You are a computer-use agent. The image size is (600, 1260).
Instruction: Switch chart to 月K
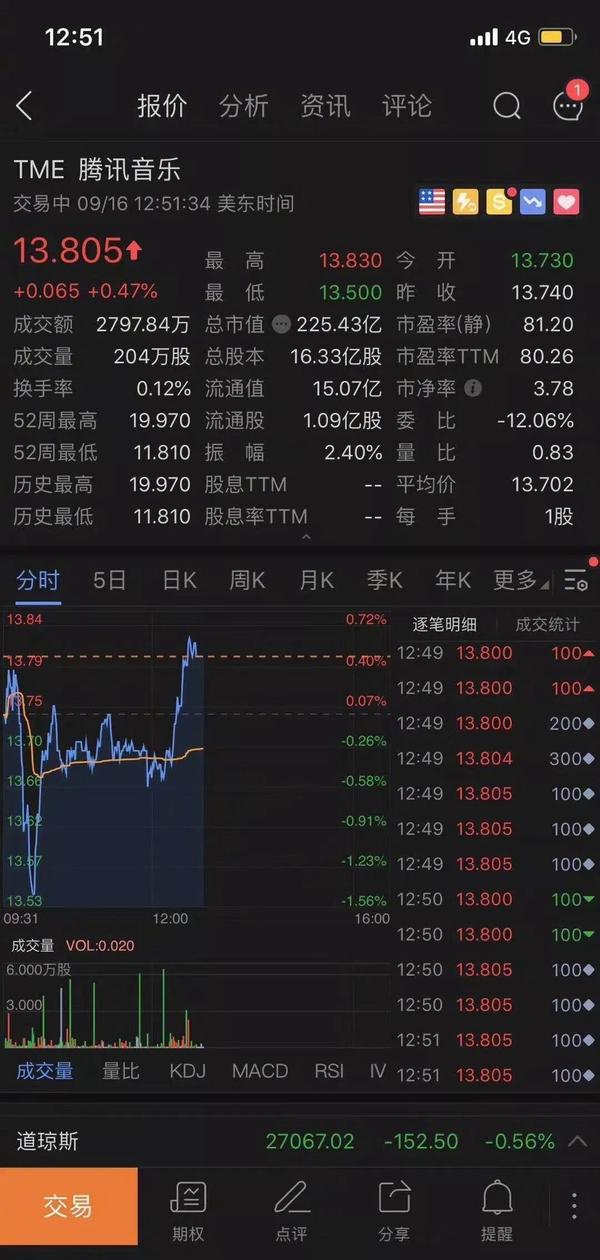[x=316, y=580]
